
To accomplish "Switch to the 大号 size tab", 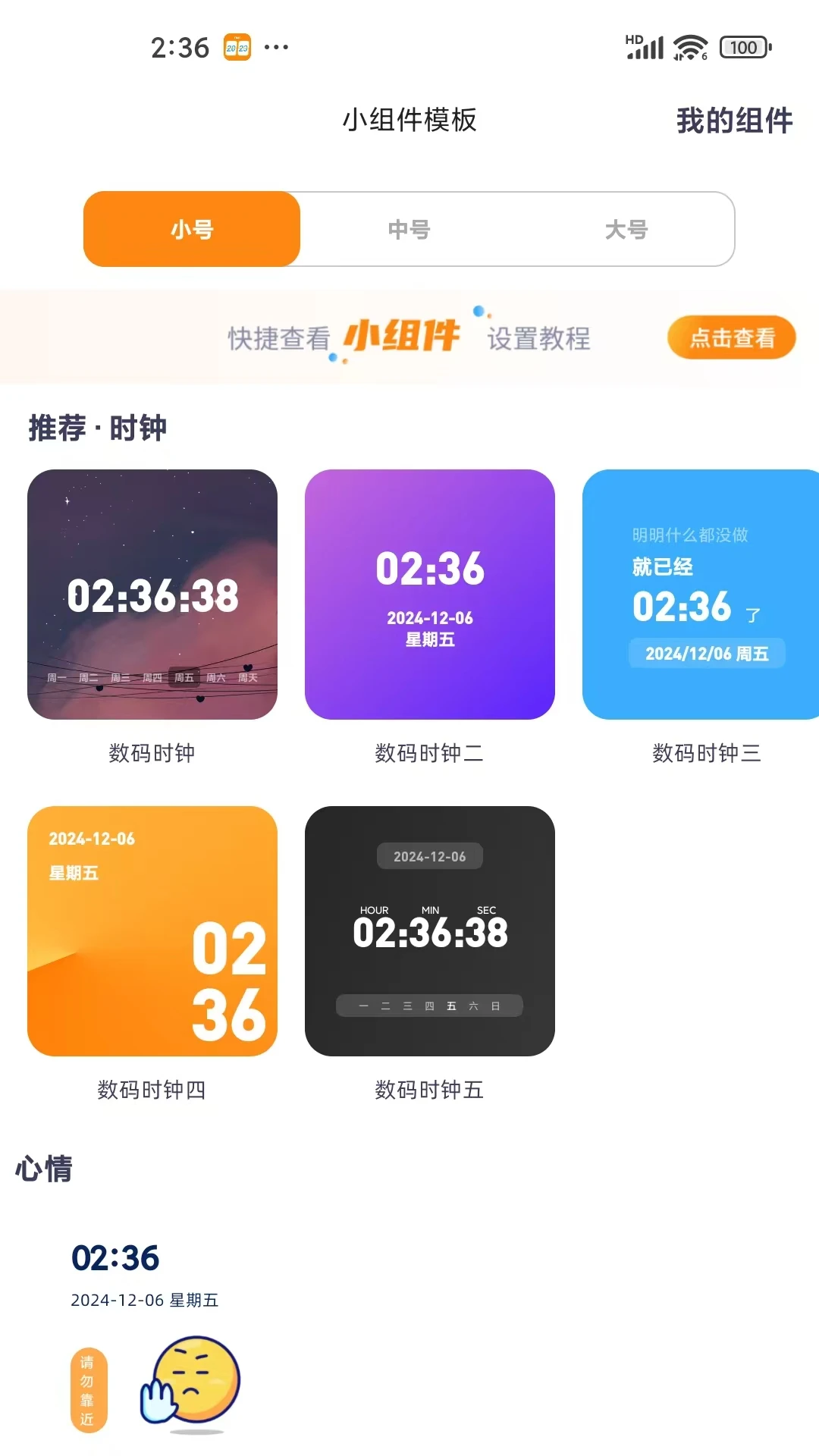I will point(626,229).
